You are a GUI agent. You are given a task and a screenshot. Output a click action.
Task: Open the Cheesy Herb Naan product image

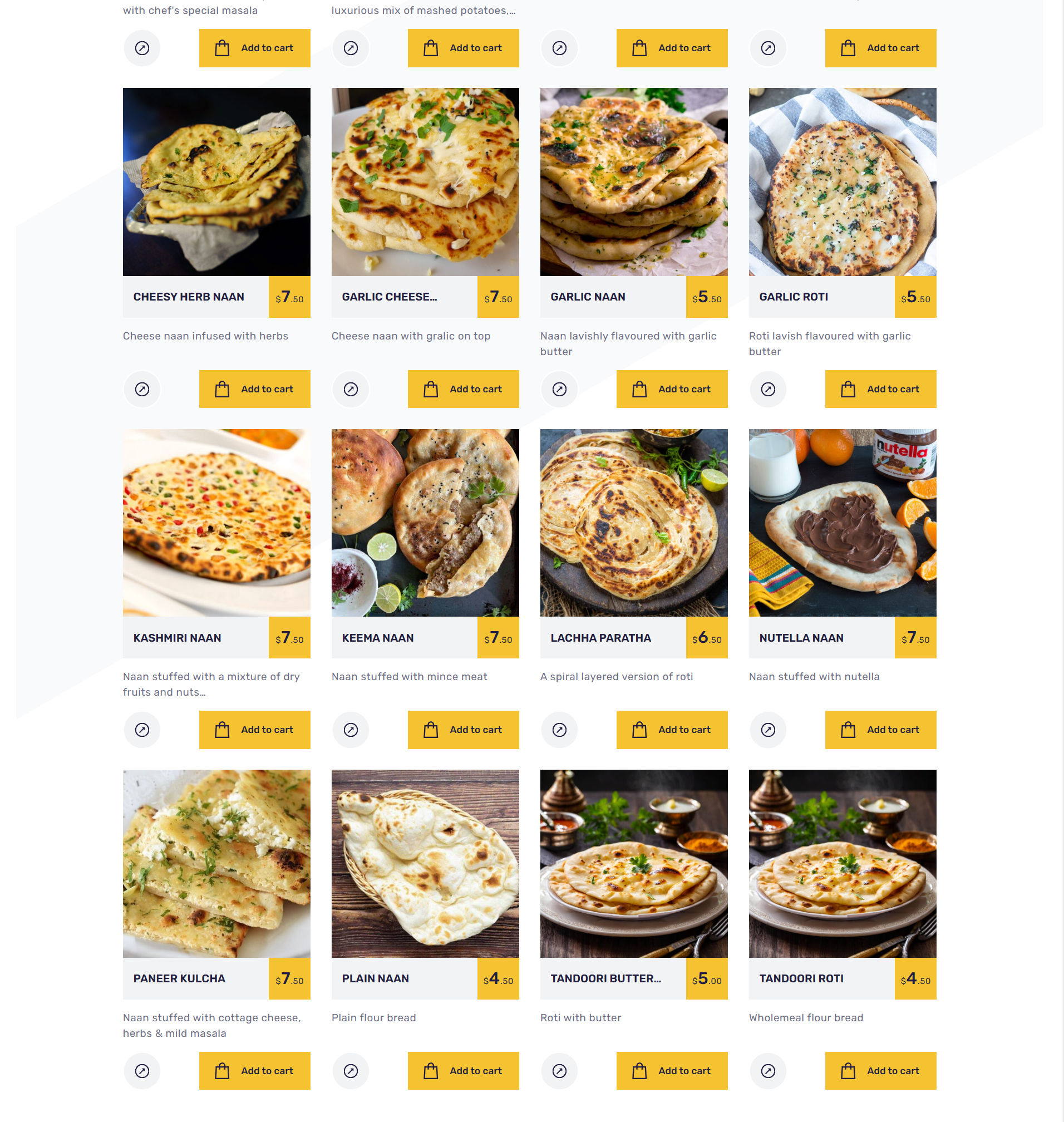click(x=216, y=181)
